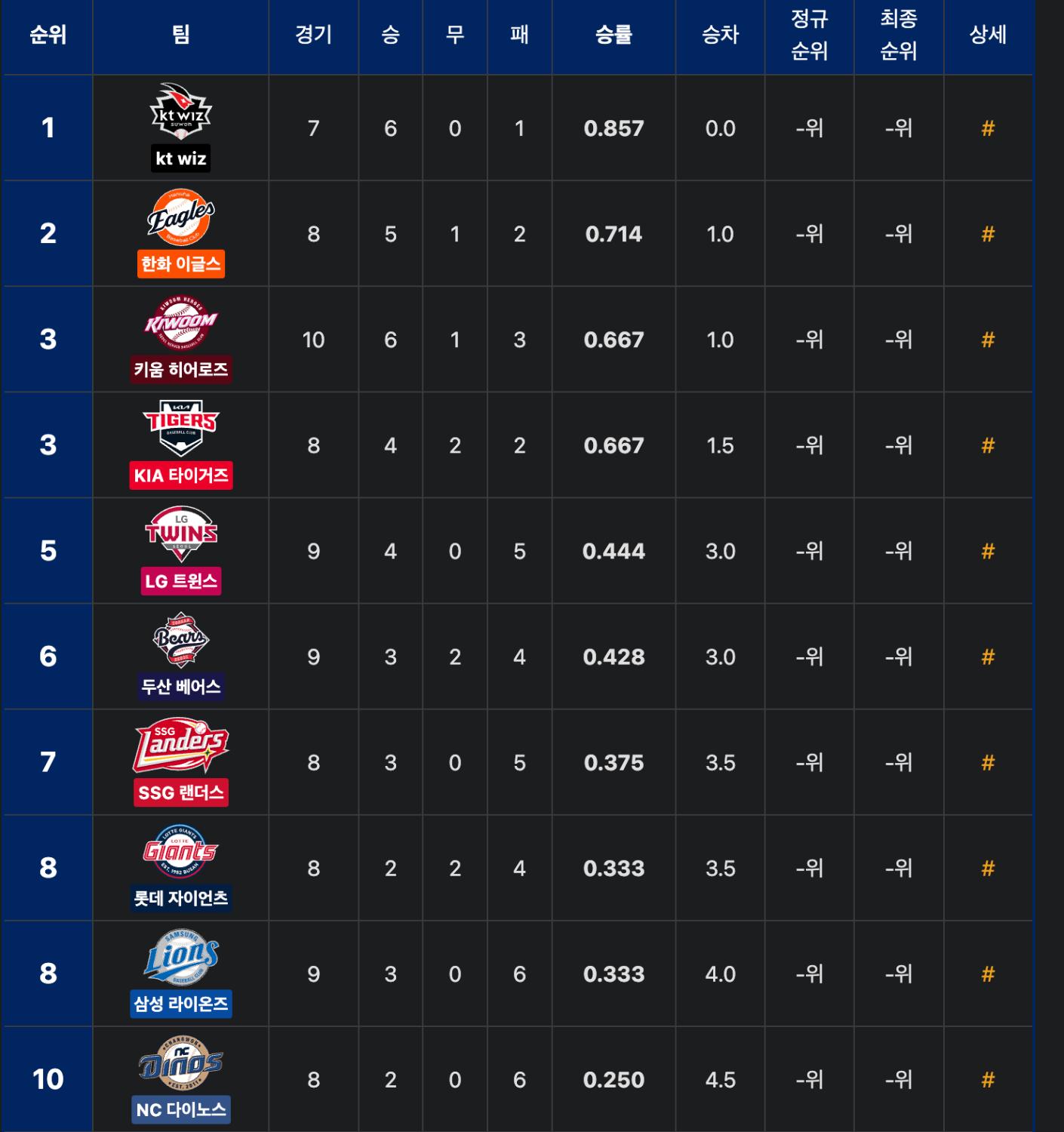Open the detail # link for 한화 이글스
This screenshot has width=1064, height=1132.
(987, 234)
